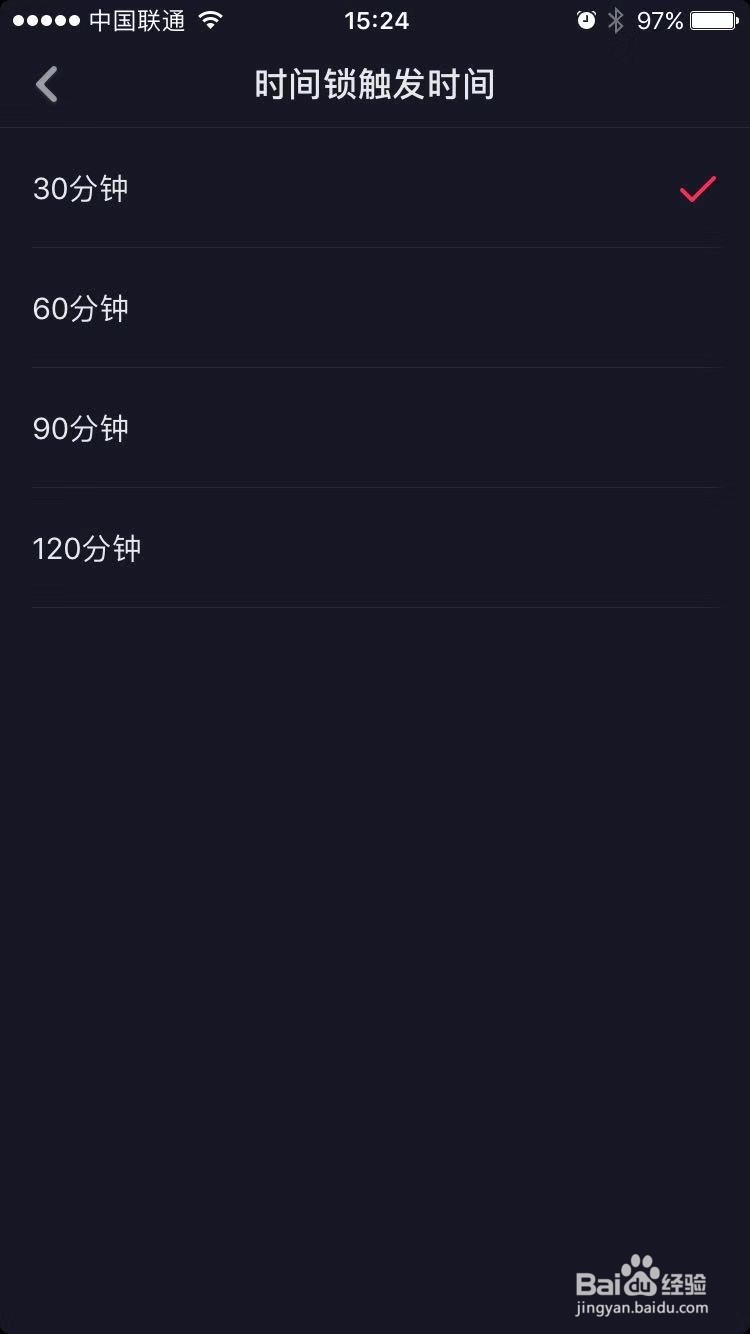Tap the checked 30分钟 option
Image resolution: width=750 pixels, height=1334 pixels.
[82, 189]
